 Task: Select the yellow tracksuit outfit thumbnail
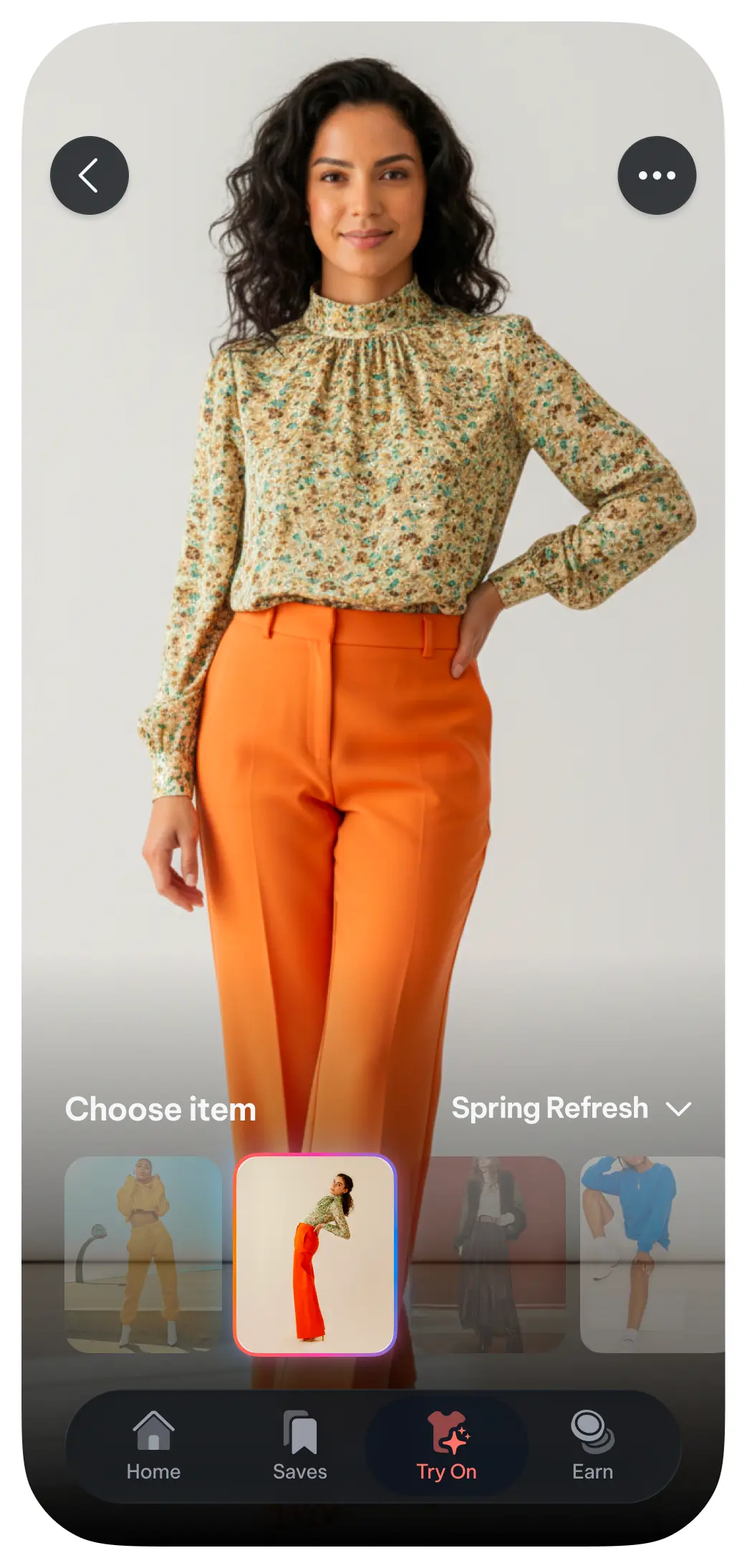pos(143,1254)
